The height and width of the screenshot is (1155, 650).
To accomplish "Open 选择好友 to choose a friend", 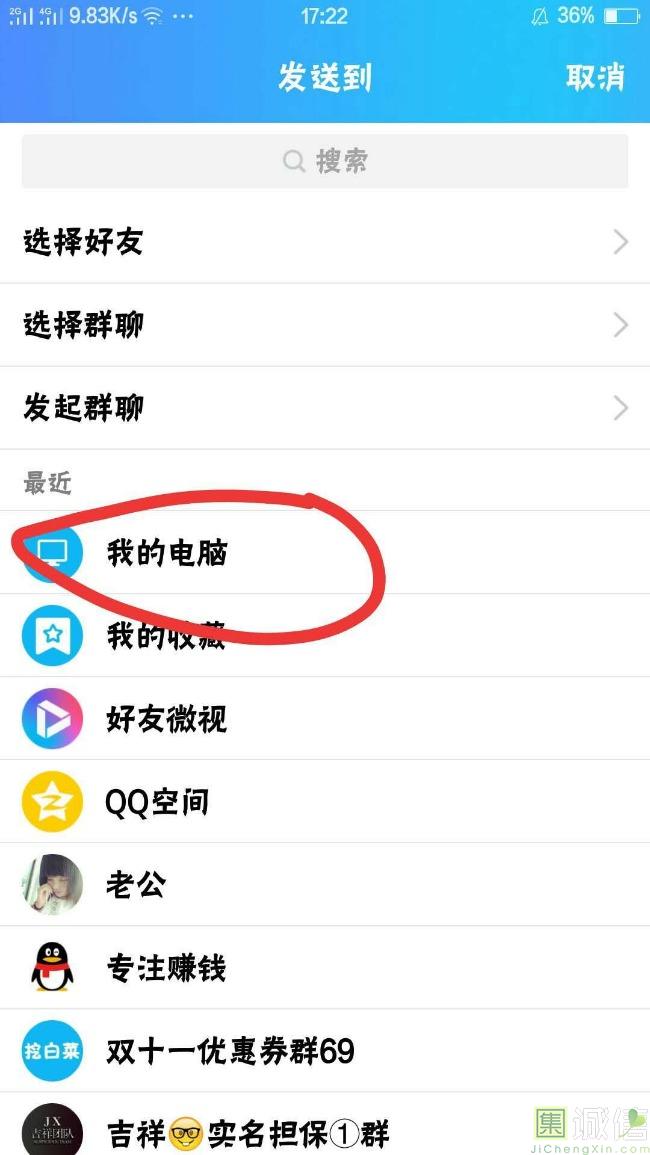I will point(325,242).
